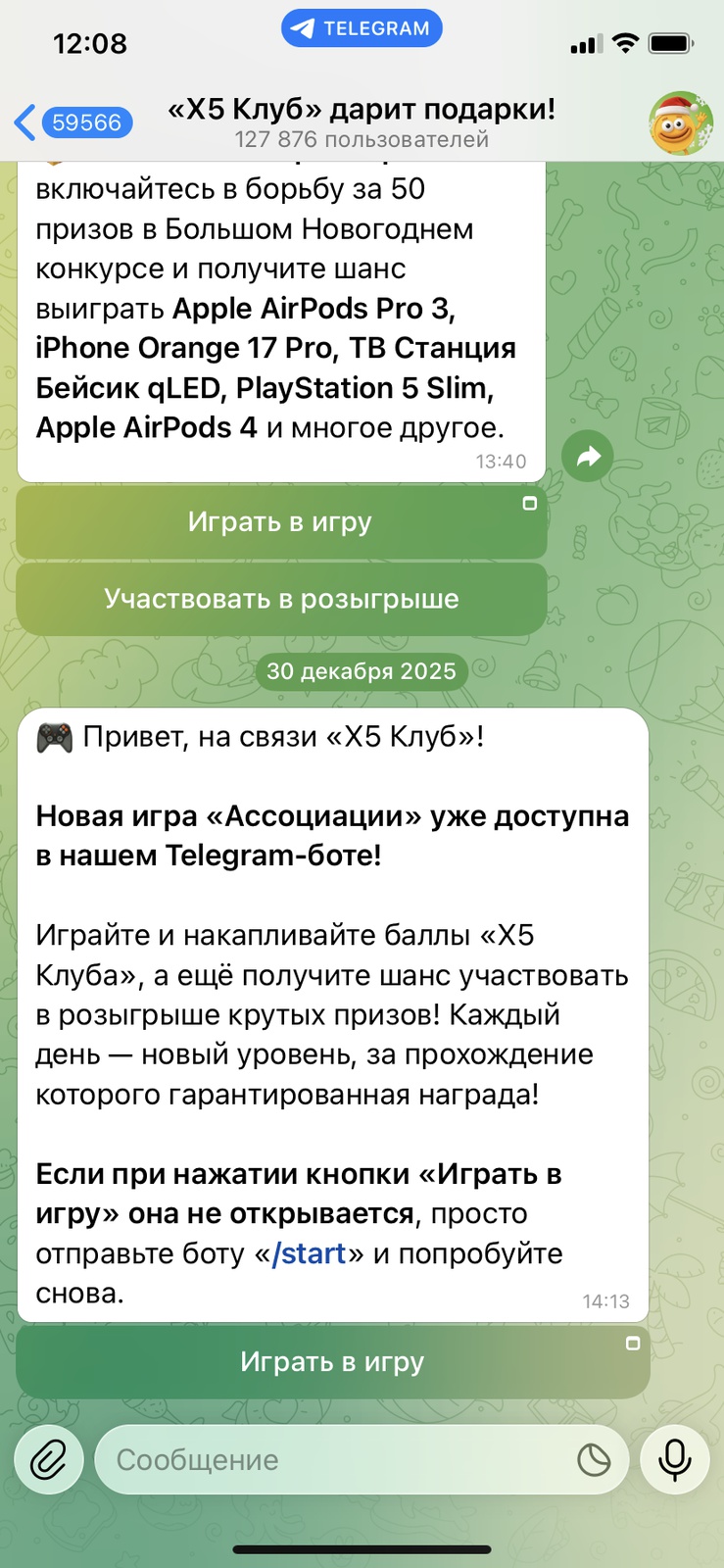The image size is (724, 1568).
Task: Open the attachment paperclip menu
Action: click(48, 1460)
